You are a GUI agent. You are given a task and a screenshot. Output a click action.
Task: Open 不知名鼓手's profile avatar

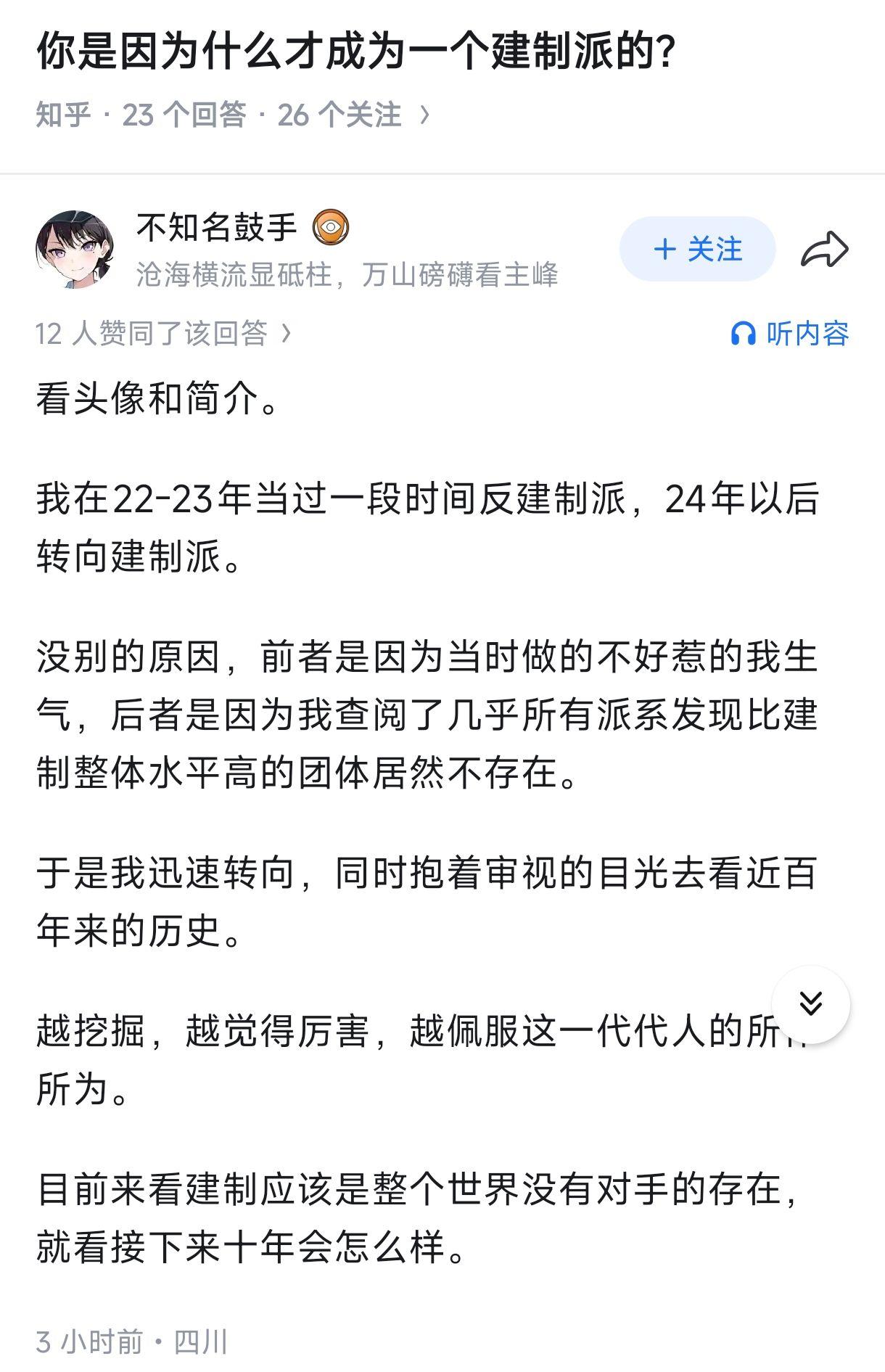[x=75, y=250]
